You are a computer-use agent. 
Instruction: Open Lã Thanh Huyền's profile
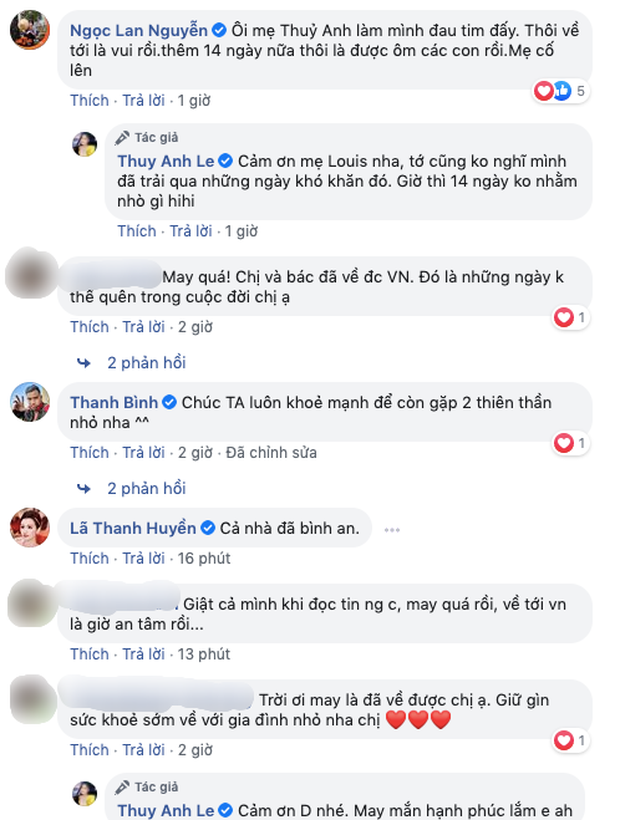click(133, 527)
